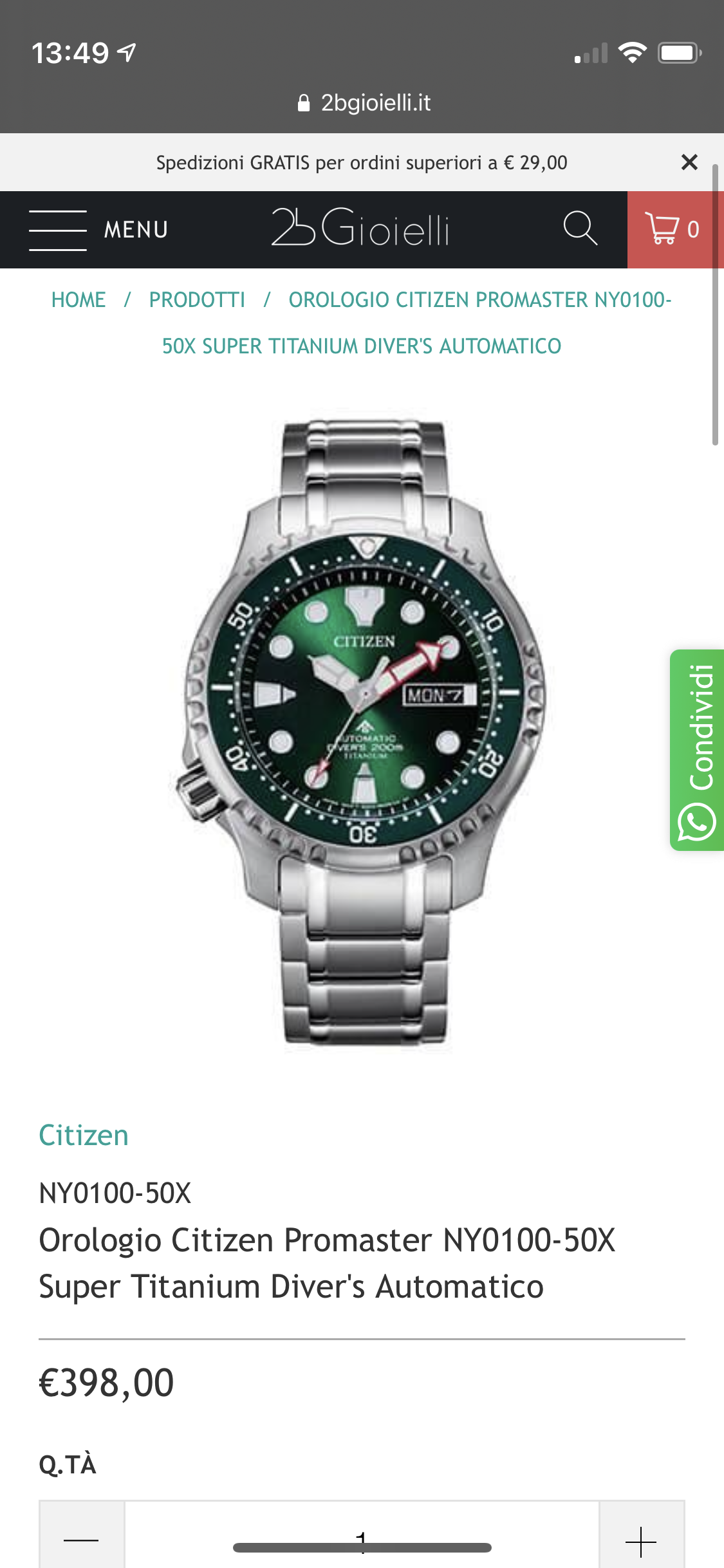Screen dimensions: 724x1568
Task: Open the MENU drawer
Action: [x=98, y=230]
